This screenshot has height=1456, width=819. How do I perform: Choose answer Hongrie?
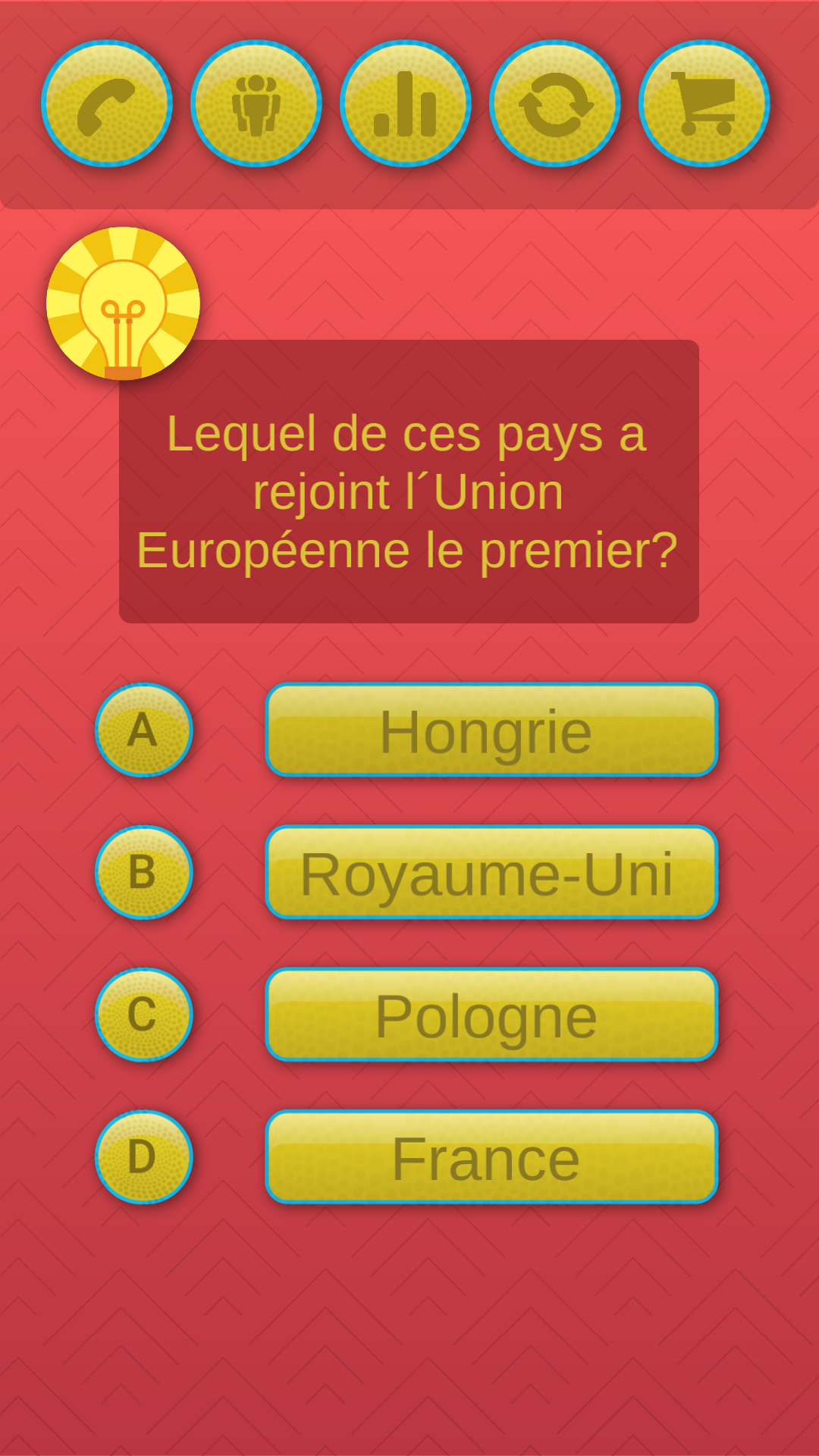[491, 730]
